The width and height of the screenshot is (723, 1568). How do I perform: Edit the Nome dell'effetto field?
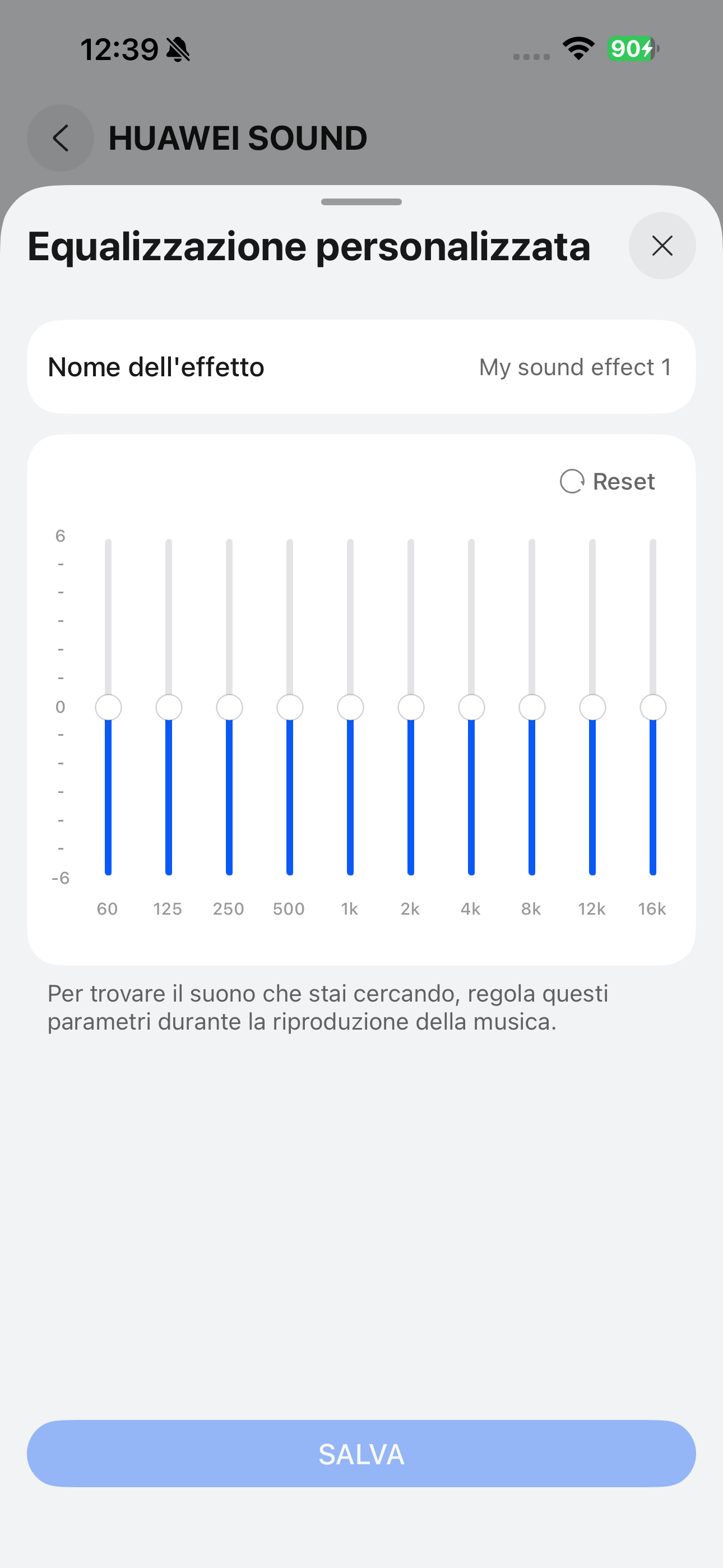(361, 367)
